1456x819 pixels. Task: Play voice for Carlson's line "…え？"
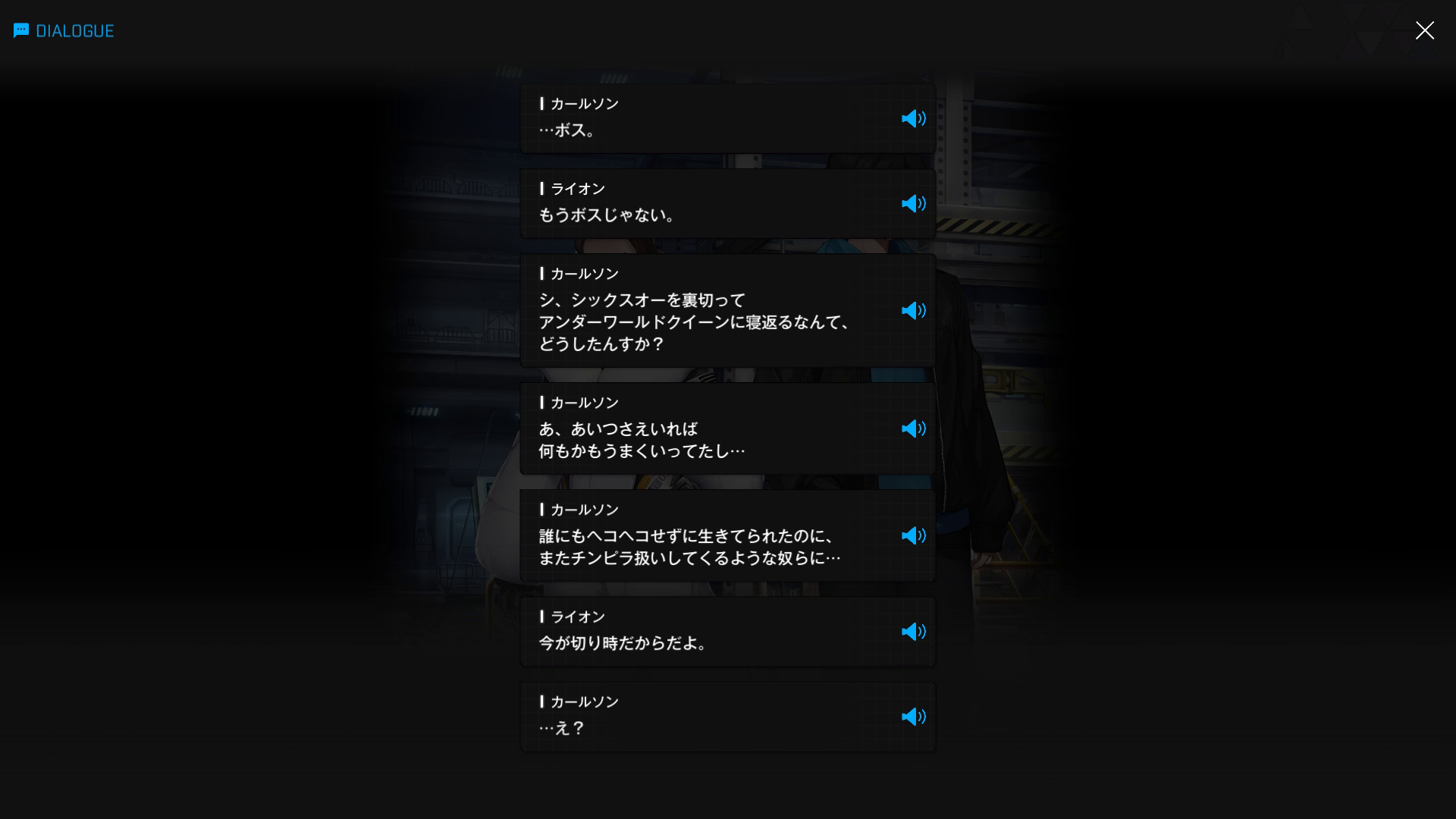(x=913, y=717)
